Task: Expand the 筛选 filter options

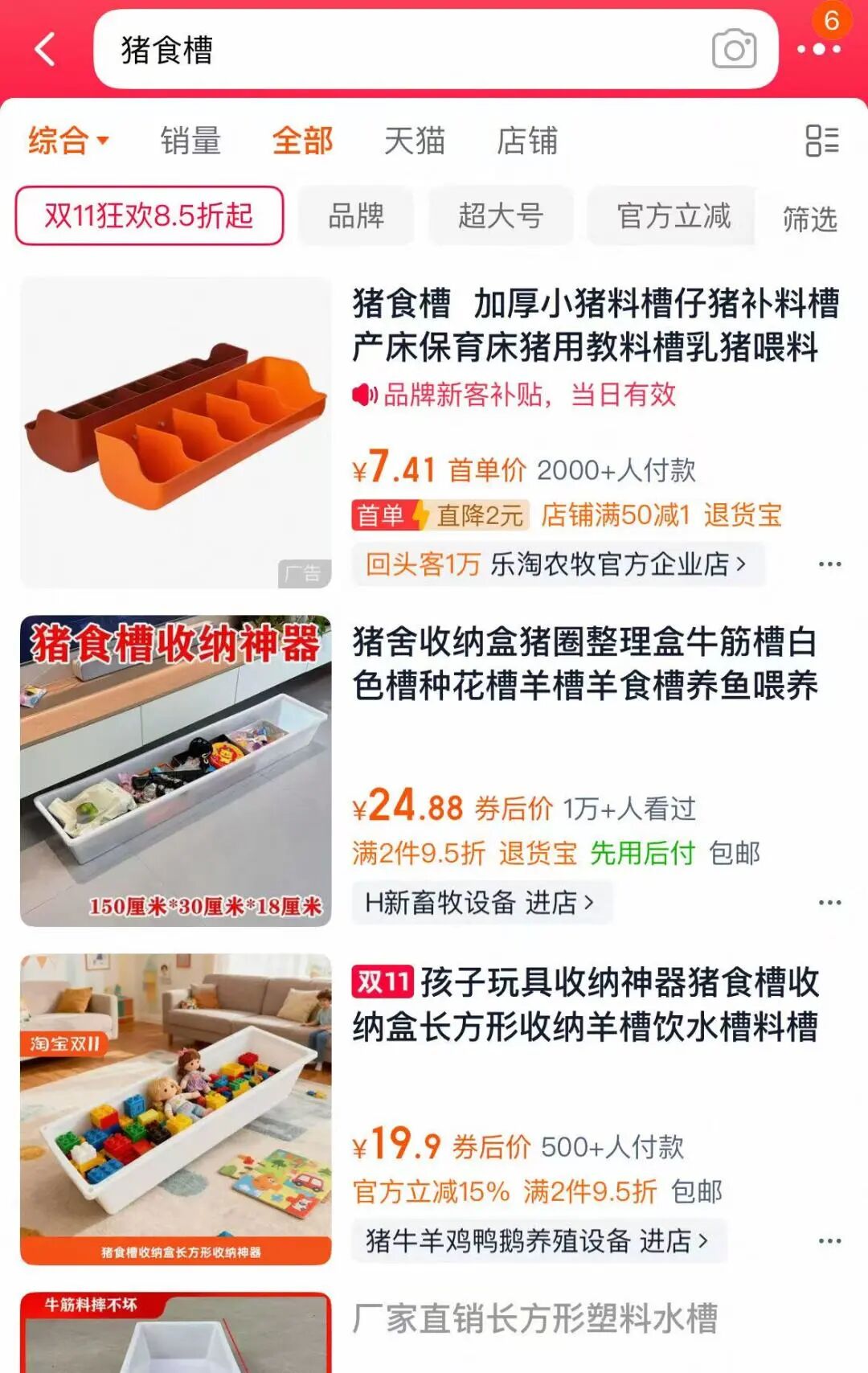Action: point(808,215)
